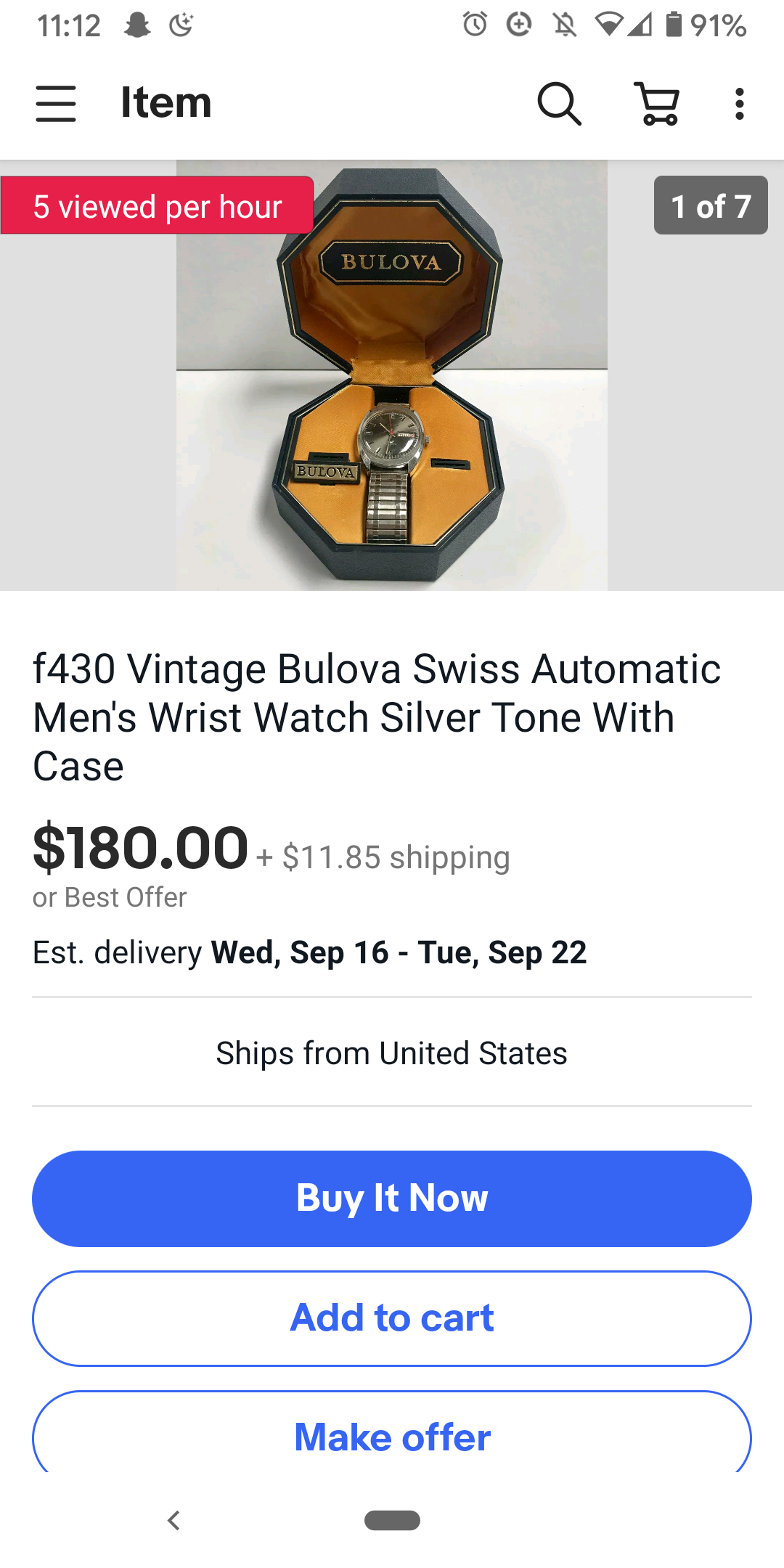This screenshot has height=1568, width=784.
Task: Open the search icon
Action: 559,103
